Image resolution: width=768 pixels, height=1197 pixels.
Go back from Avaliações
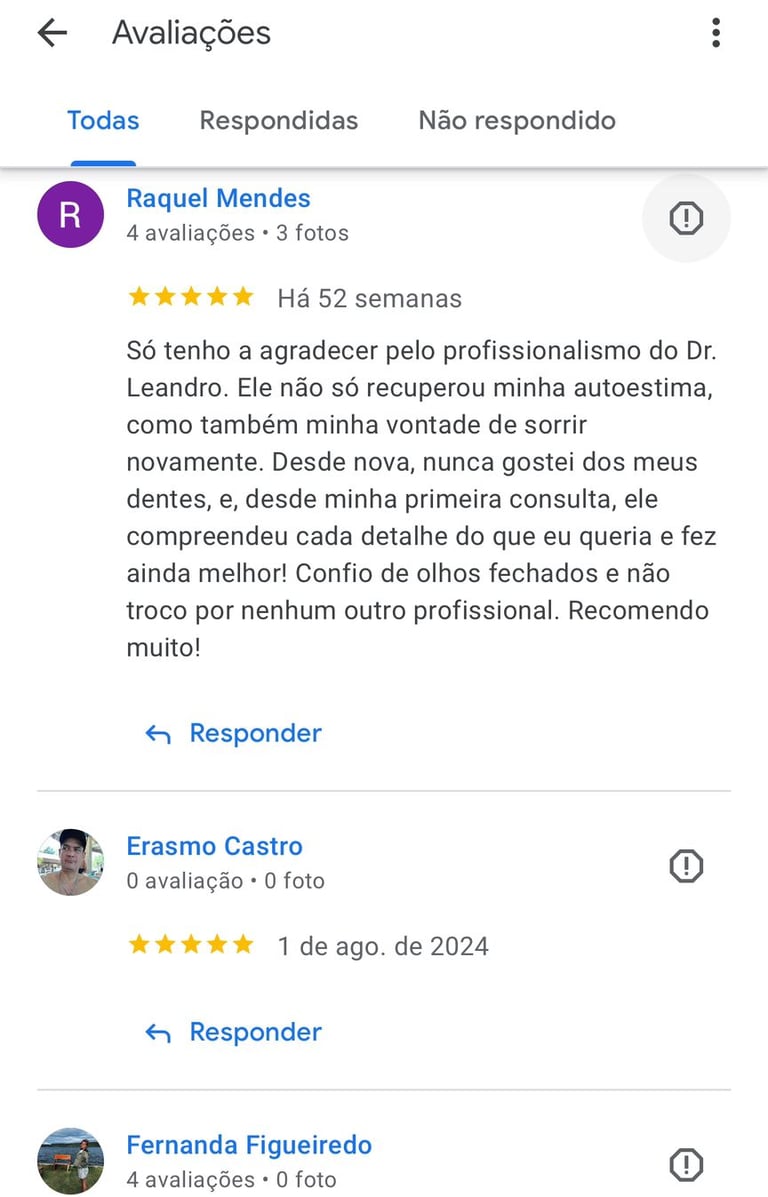click(52, 33)
